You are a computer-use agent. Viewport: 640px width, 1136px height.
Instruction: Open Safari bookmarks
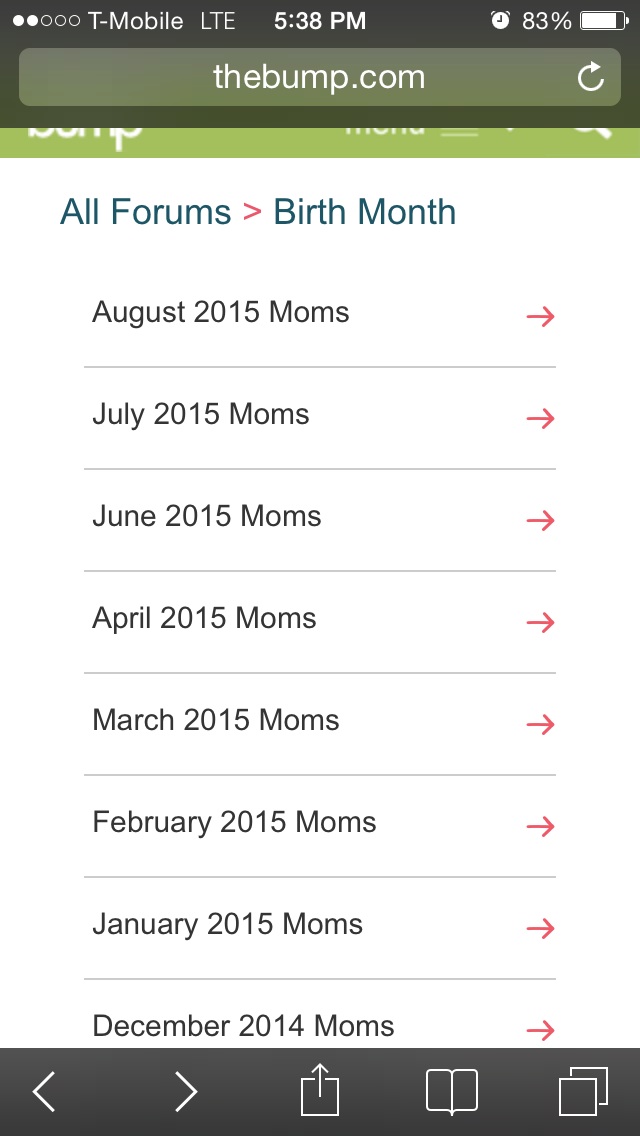click(451, 1091)
